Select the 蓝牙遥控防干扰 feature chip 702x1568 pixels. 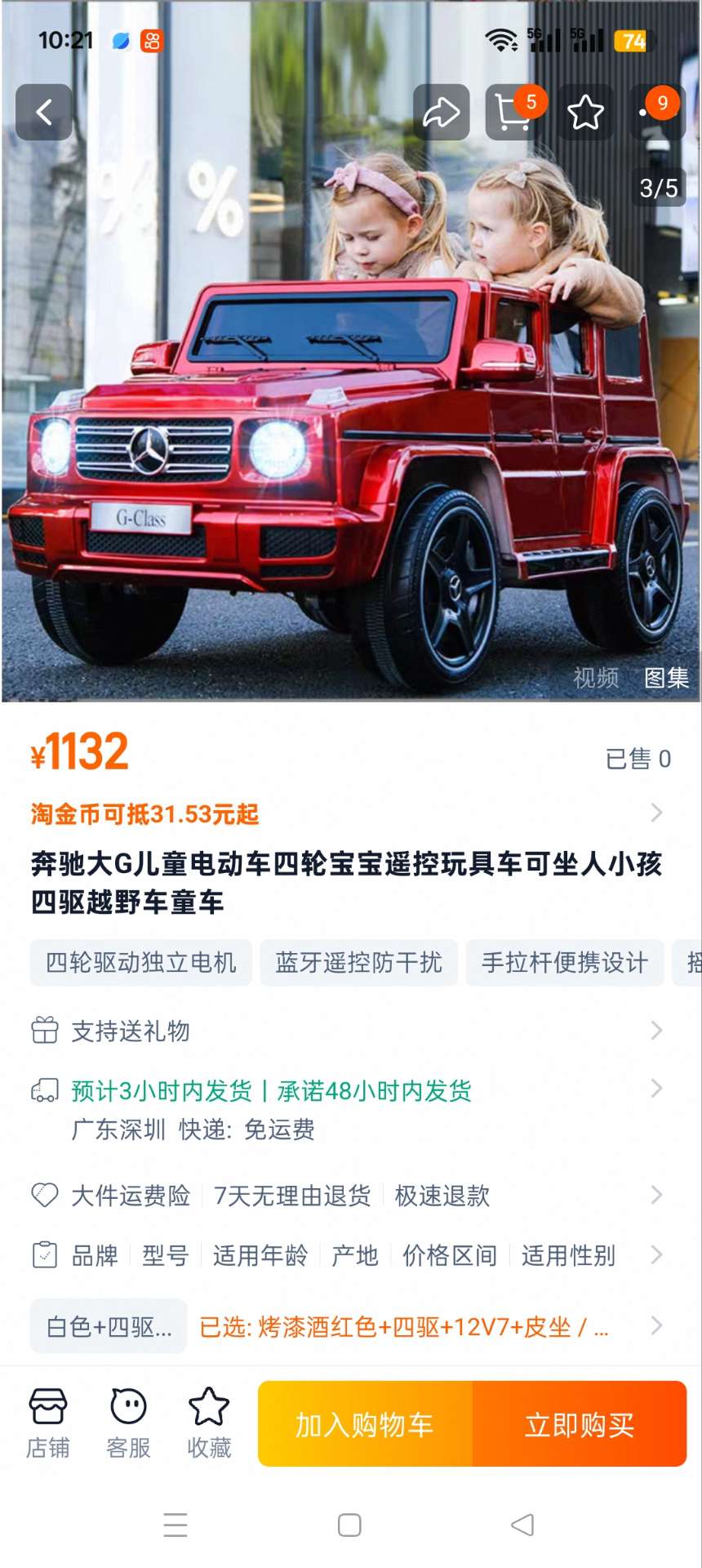(359, 963)
